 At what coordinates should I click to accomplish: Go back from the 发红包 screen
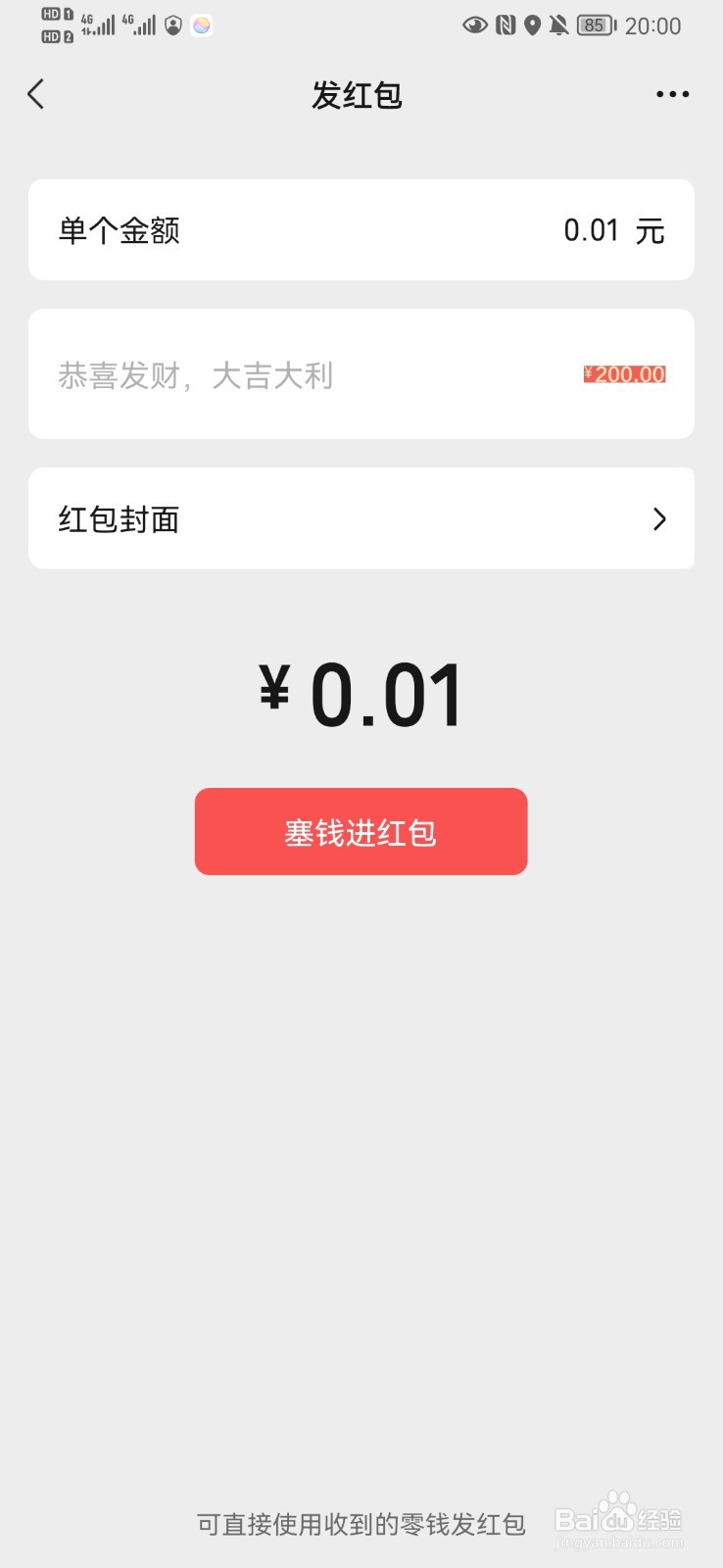[36, 95]
